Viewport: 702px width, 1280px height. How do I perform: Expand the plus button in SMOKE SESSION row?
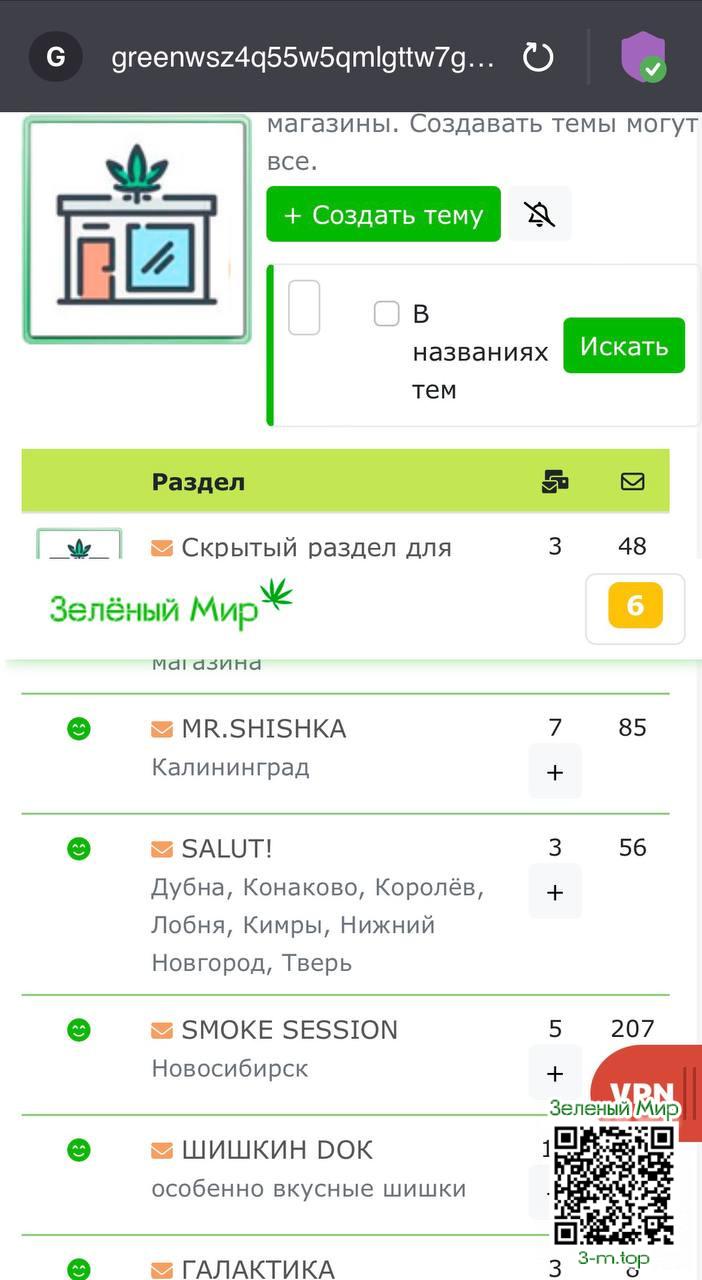pos(555,1073)
